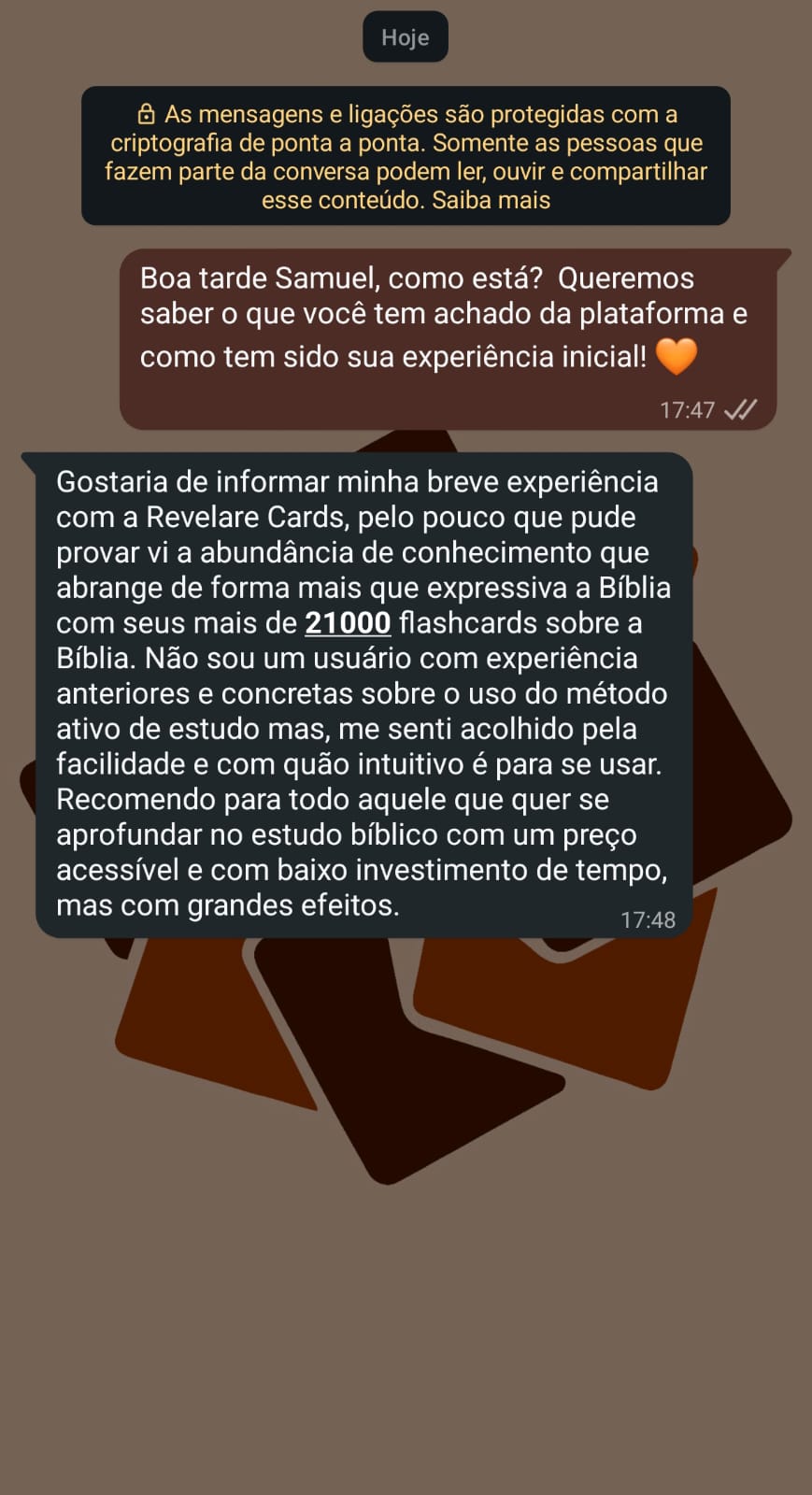Select the long review message from Samuel
The height and width of the screenshot is (1495, 812).
pyautogui.click(x=363, y=691)
